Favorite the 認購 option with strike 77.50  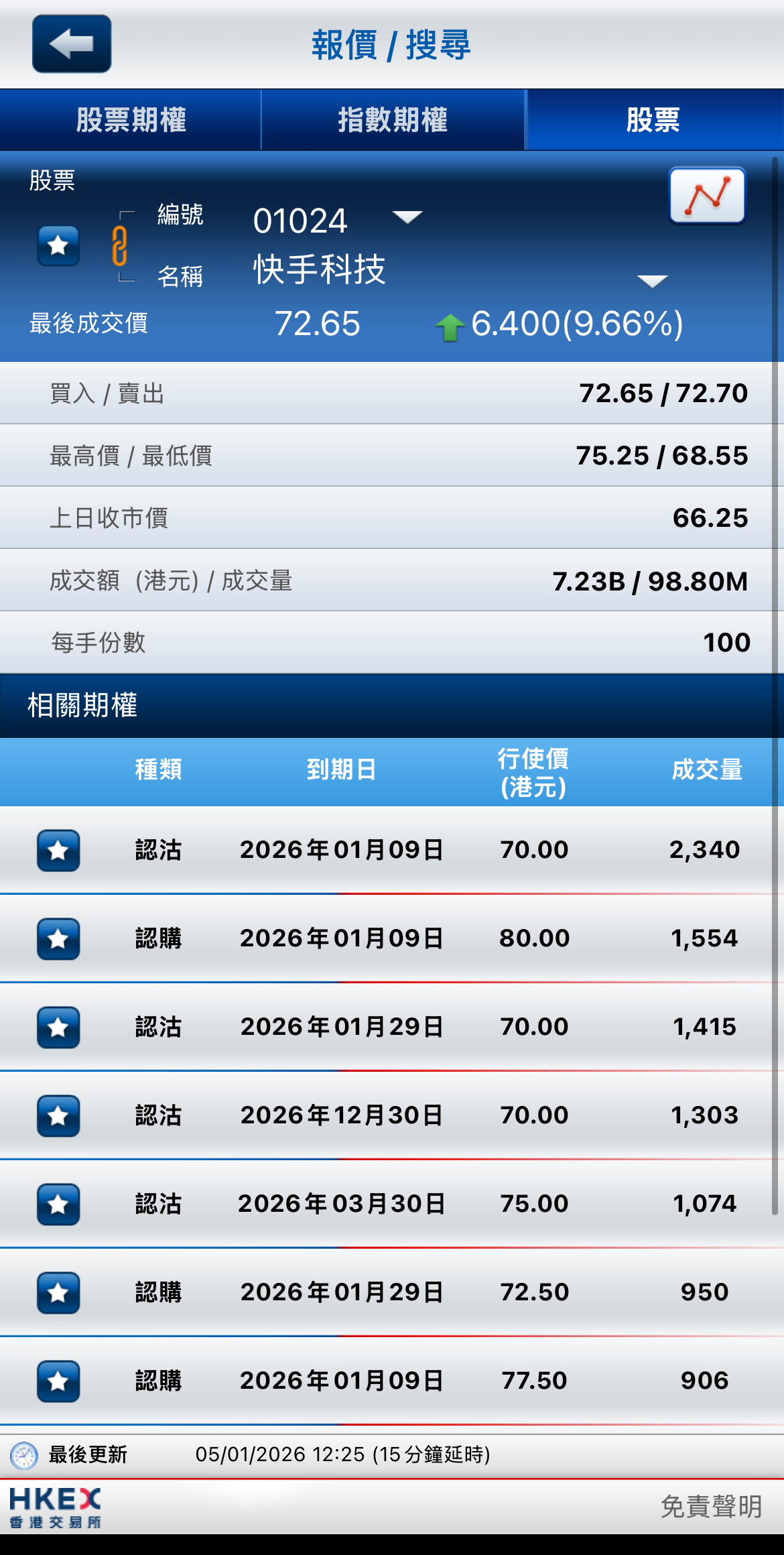click(x=58, y=1381)
